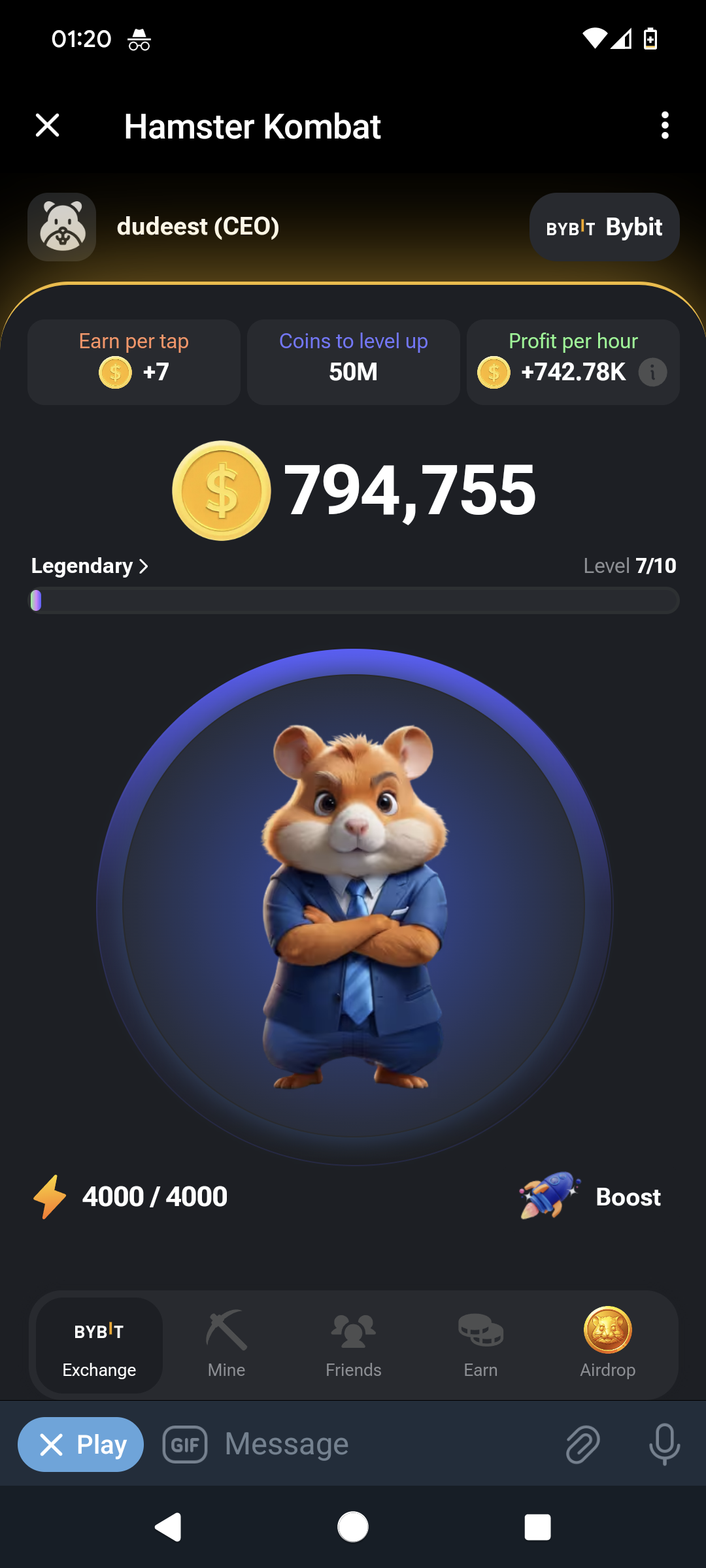This screenshot has height=1568, width=706.
Task: Attach a file with the paperclip
Action: pyautogui.click(x=582, y=1444)
